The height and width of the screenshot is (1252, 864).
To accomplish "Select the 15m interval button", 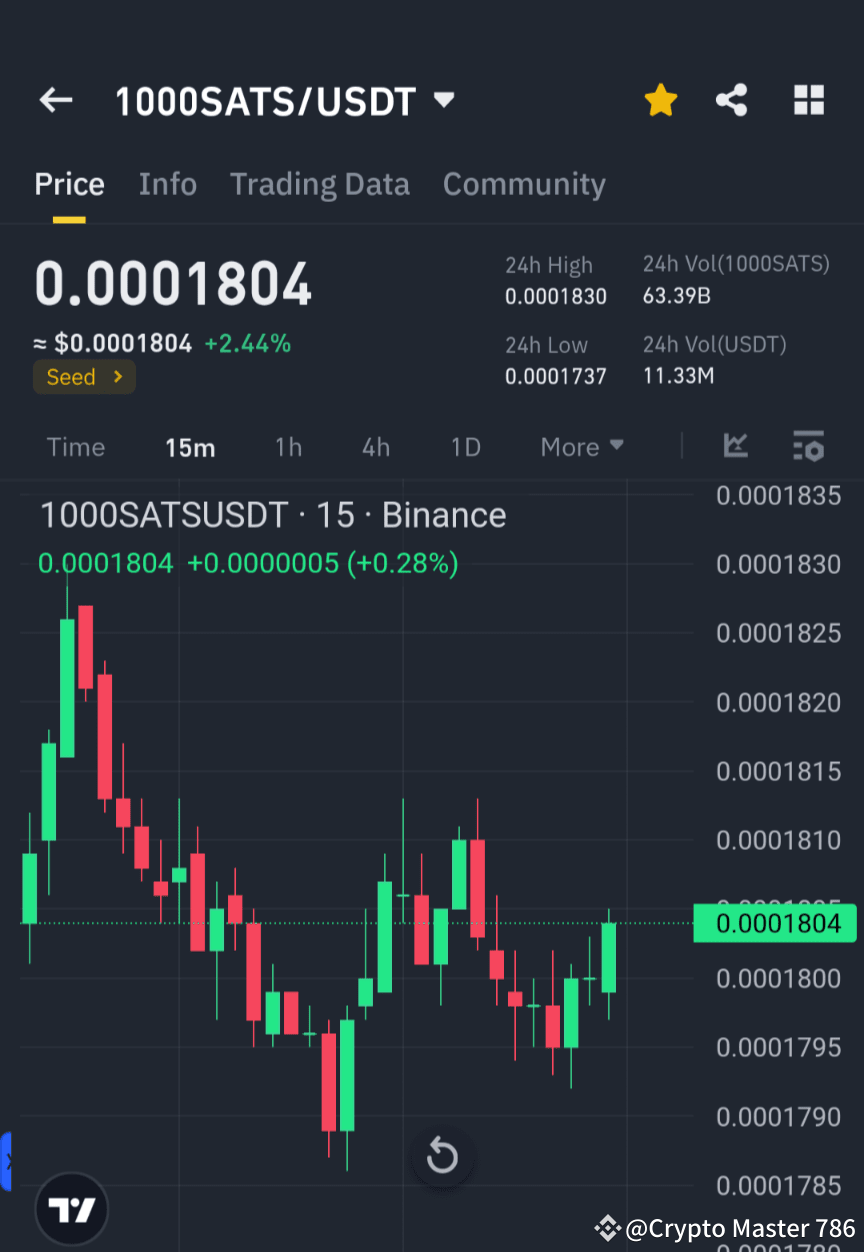I will coord(190,447).
